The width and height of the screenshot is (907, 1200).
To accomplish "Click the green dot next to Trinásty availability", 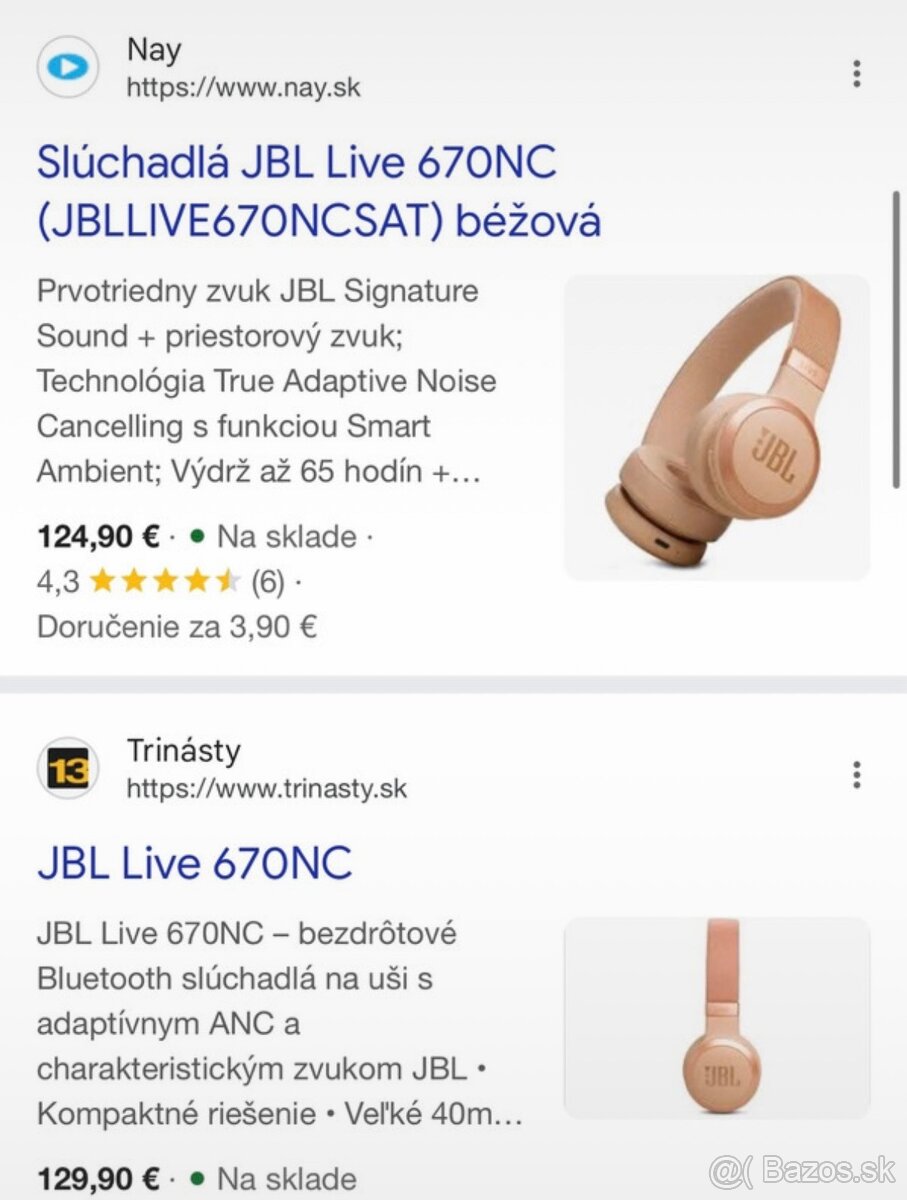I will 197,1177.
